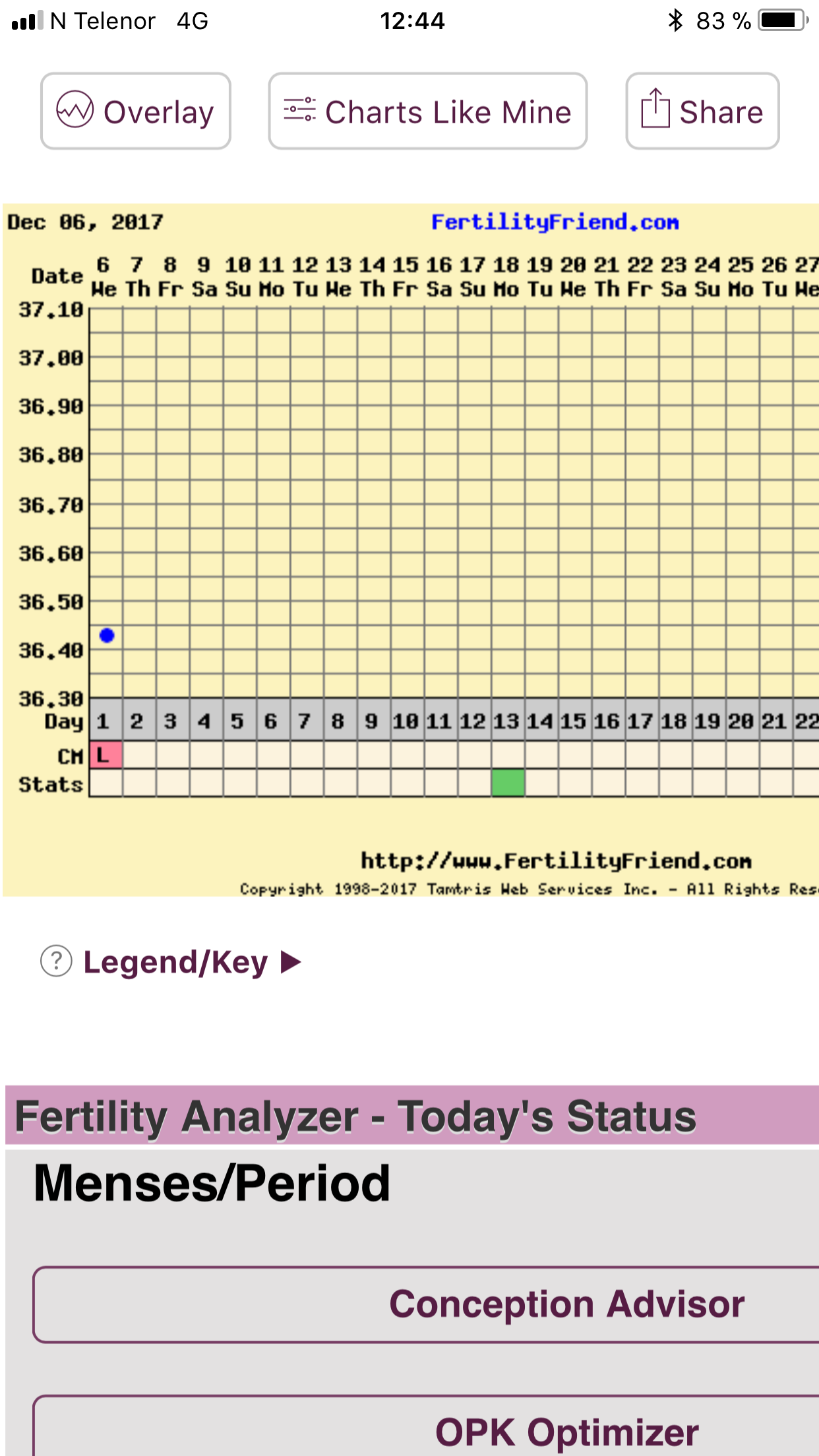
Task: Tap the Charts Like Mine button
Action: 427,111
